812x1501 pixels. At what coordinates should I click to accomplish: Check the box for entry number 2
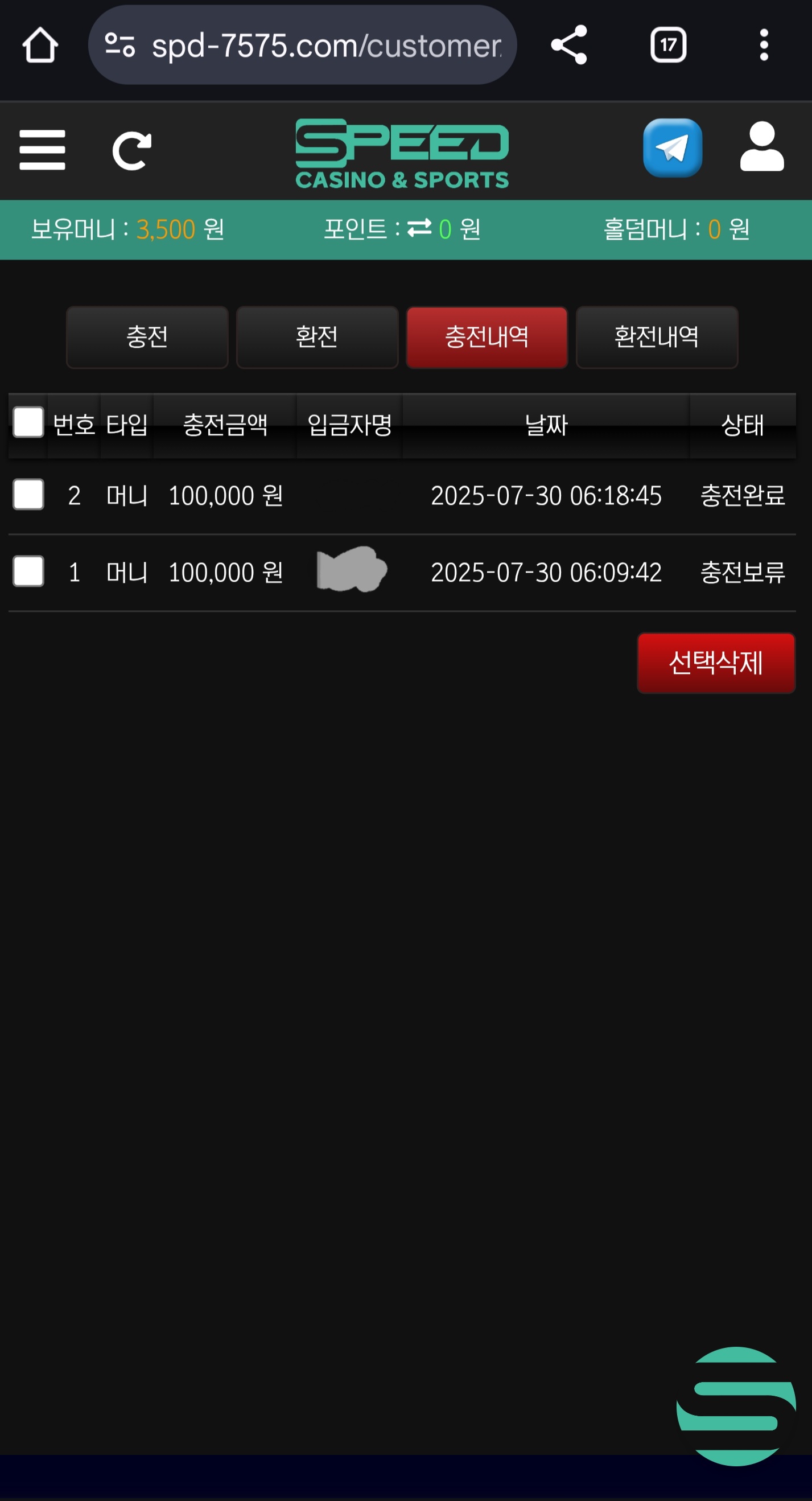[28, 495]
